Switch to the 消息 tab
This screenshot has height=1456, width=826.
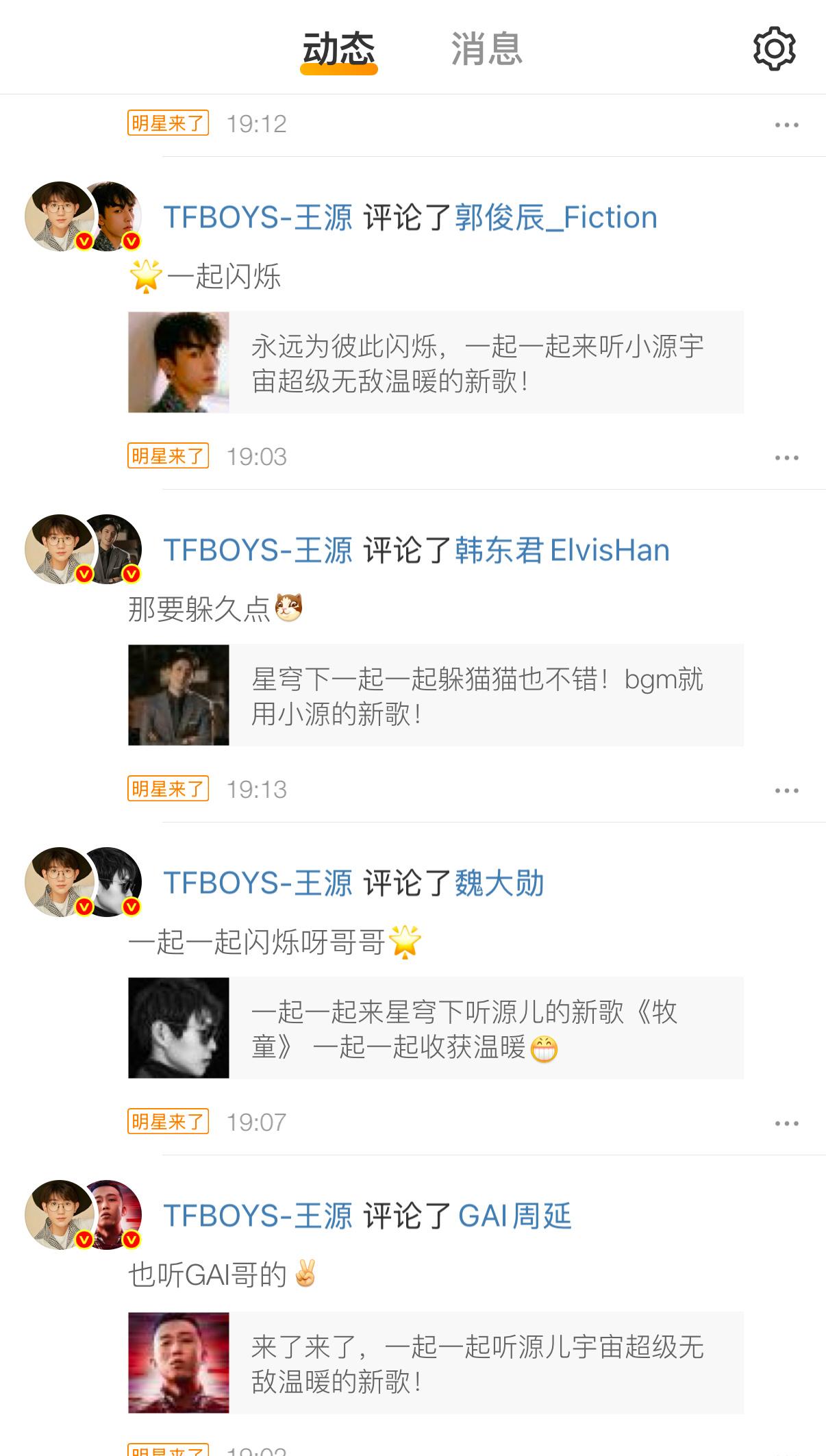tap(486, 49)
